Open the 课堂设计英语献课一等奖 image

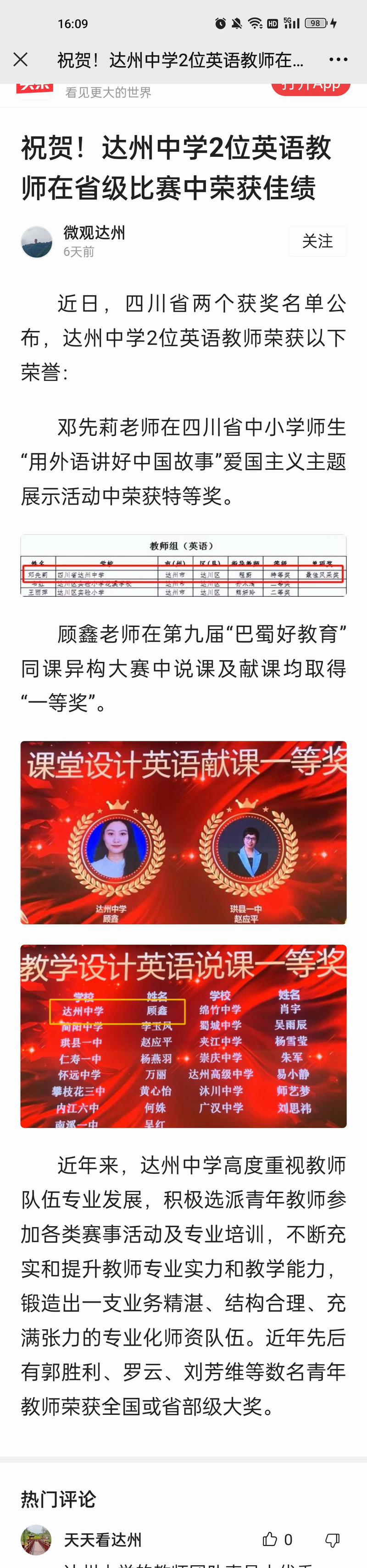point(183,832)
